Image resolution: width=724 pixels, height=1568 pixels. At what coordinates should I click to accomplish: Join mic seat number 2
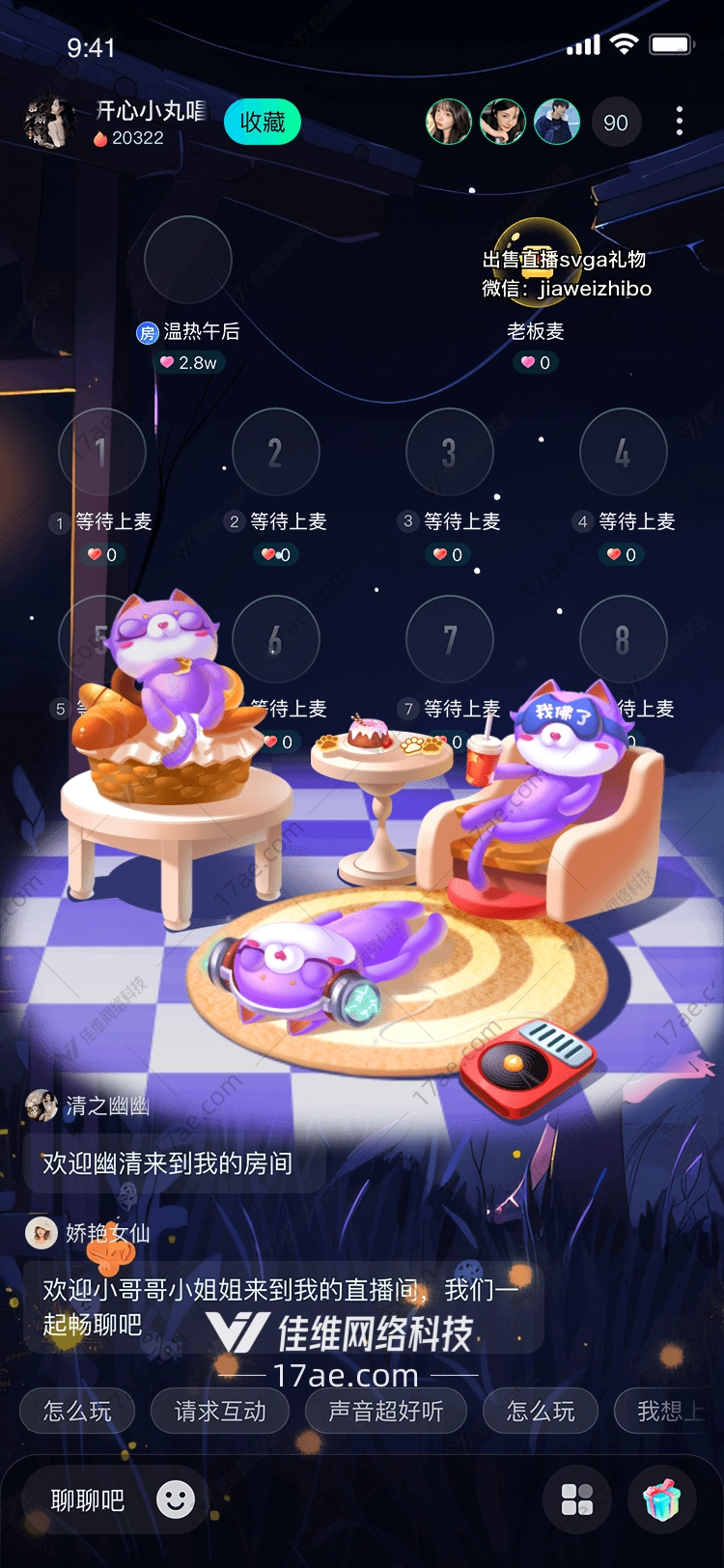[x=275, y=452]
